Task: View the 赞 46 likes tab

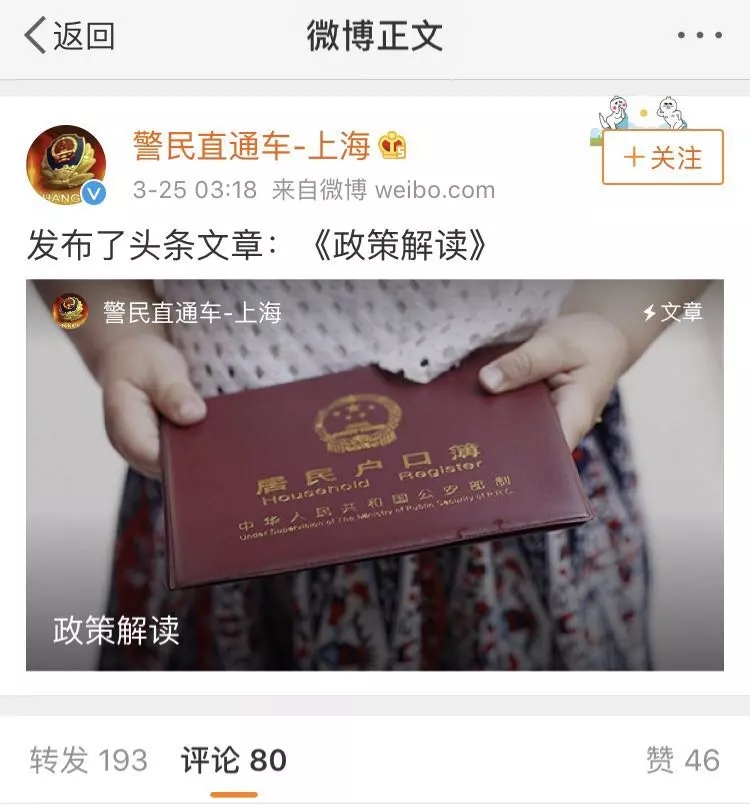Action: coord(682,760)
